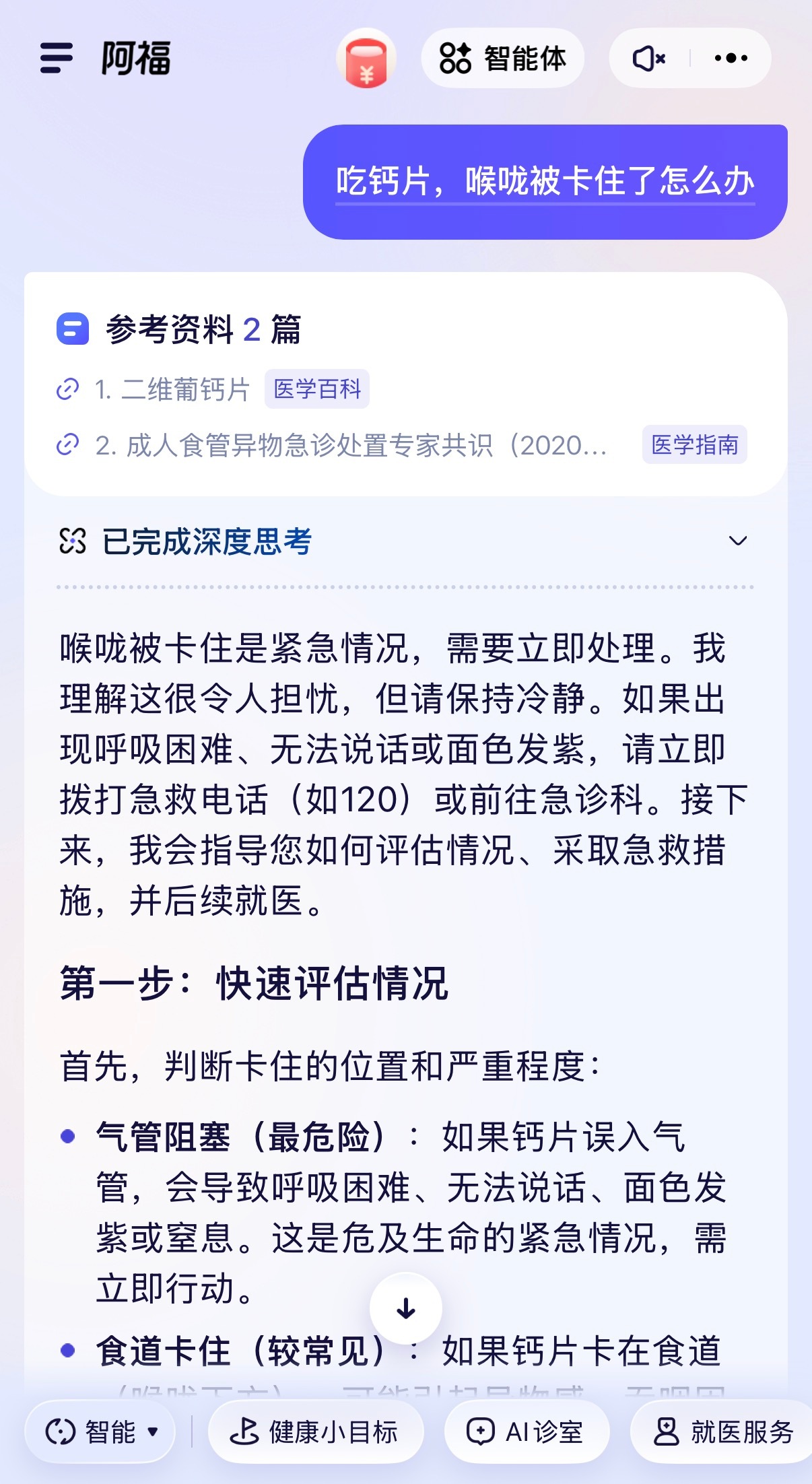Click the link icon beside reference 二维葡钙片
812x1484 pixels.
click(67, 388)
